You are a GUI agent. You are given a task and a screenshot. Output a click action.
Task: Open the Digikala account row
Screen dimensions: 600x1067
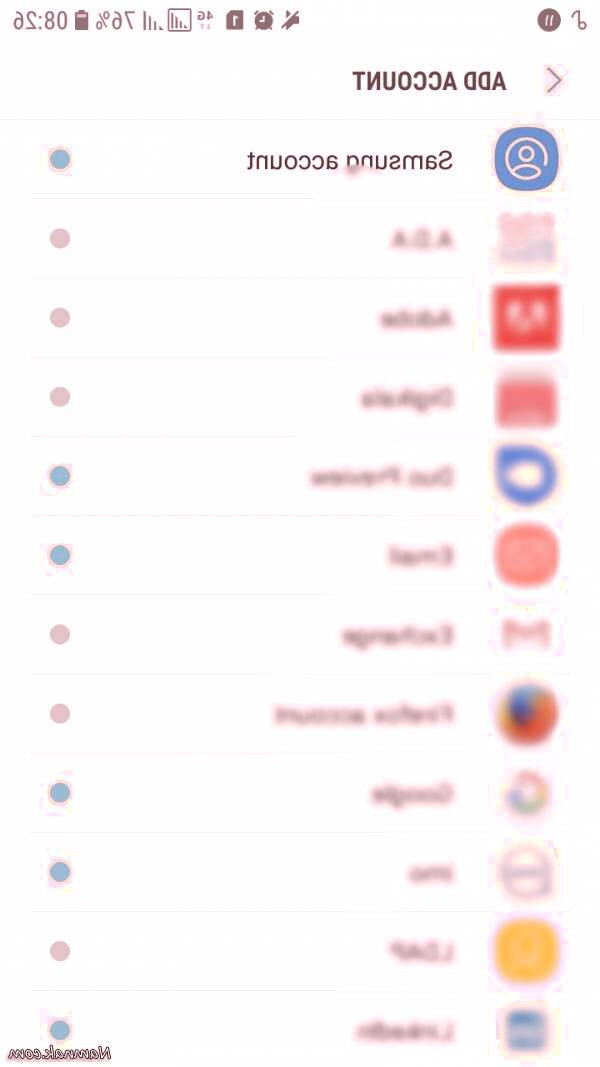point(408,397)
